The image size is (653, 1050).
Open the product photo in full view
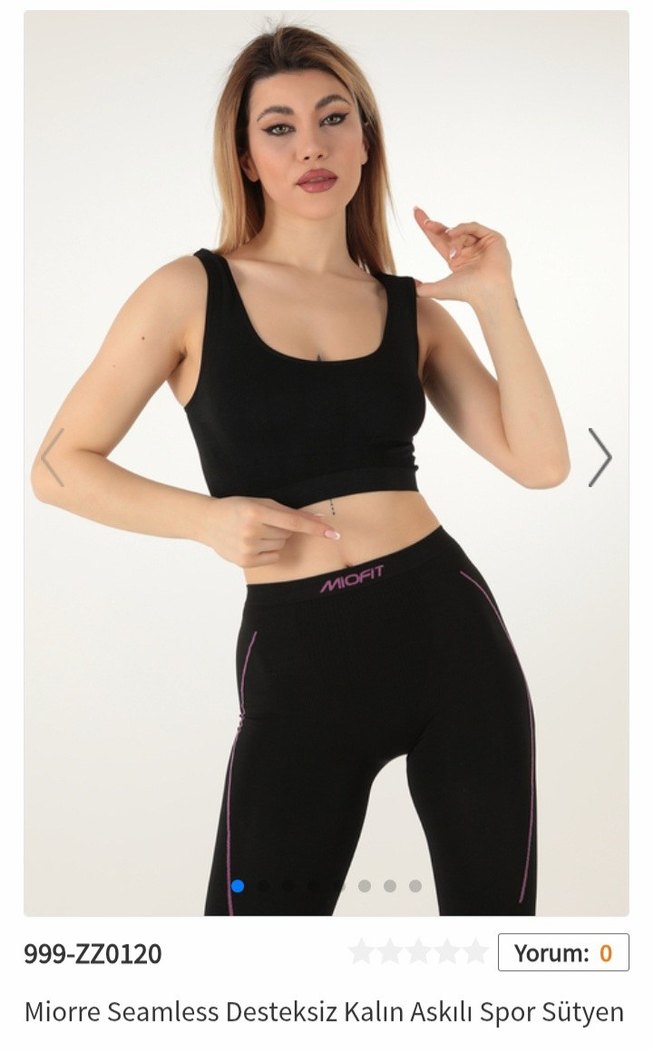[326, 400]
